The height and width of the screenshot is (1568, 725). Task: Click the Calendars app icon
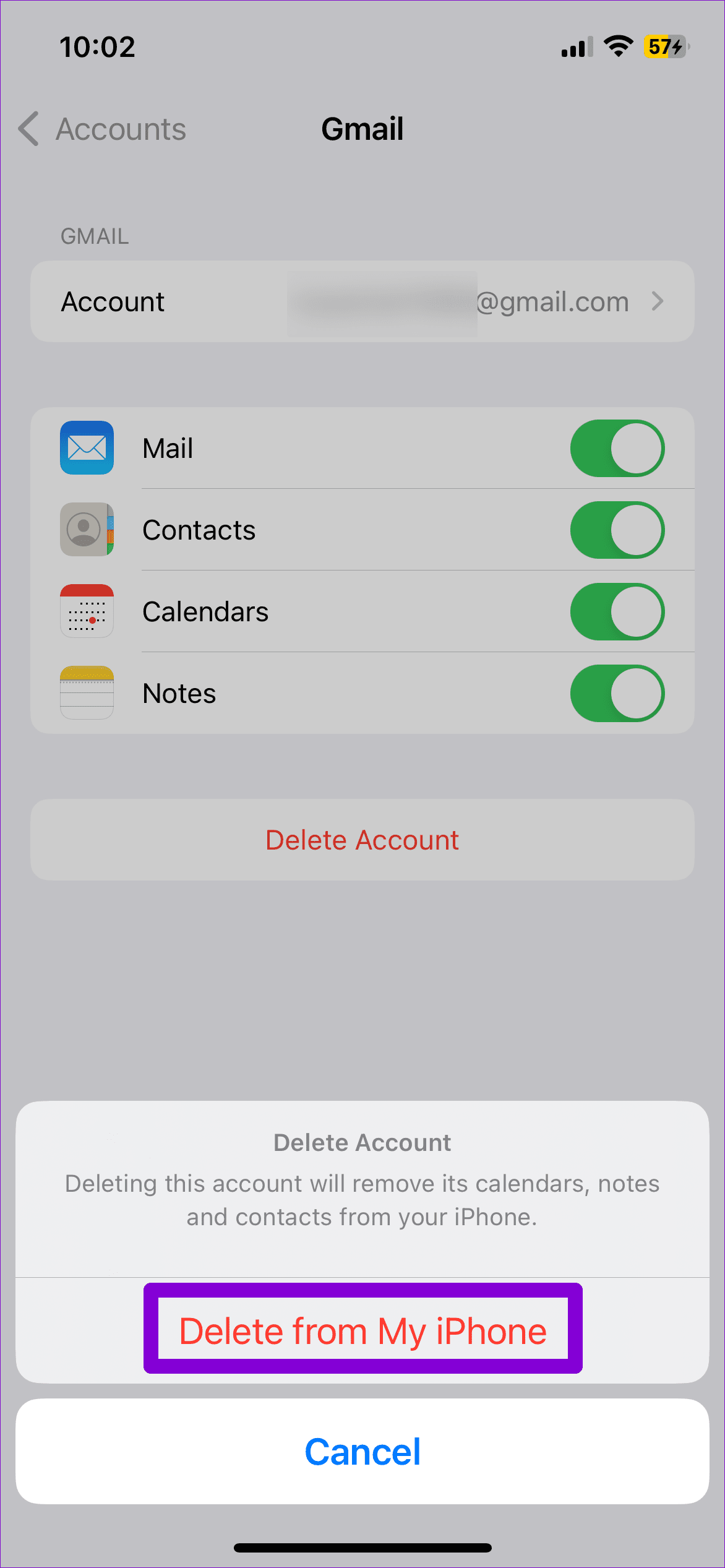click(87, 611)
